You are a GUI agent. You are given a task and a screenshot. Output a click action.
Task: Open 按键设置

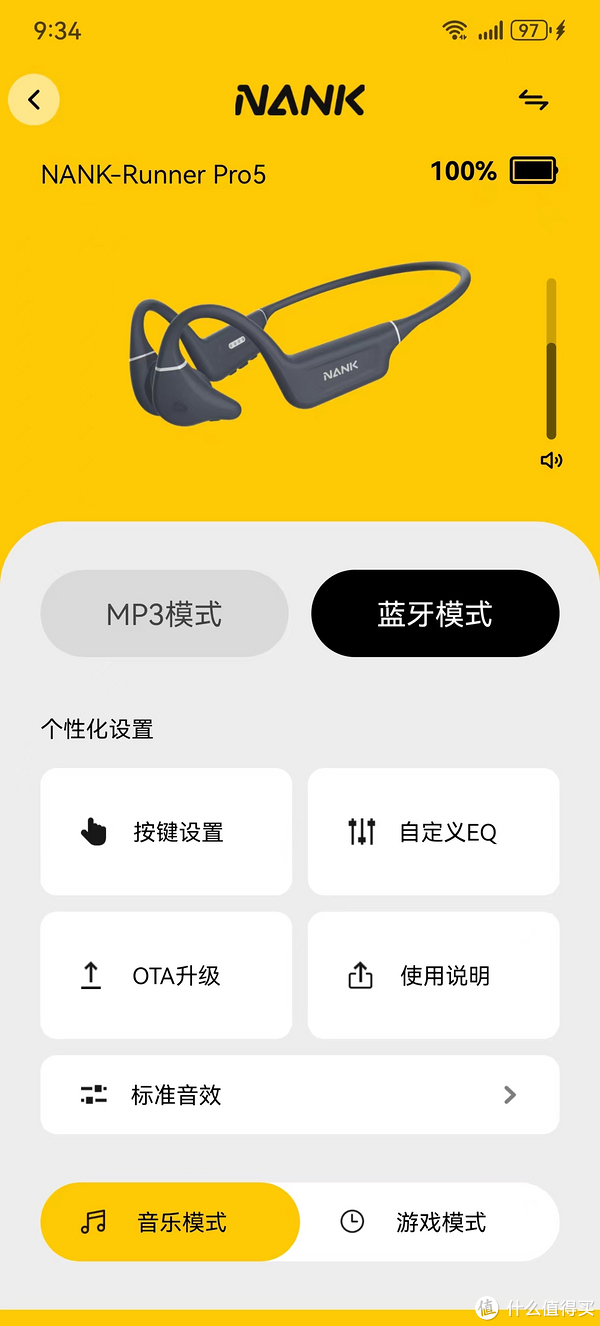click(x=166, y=832)
